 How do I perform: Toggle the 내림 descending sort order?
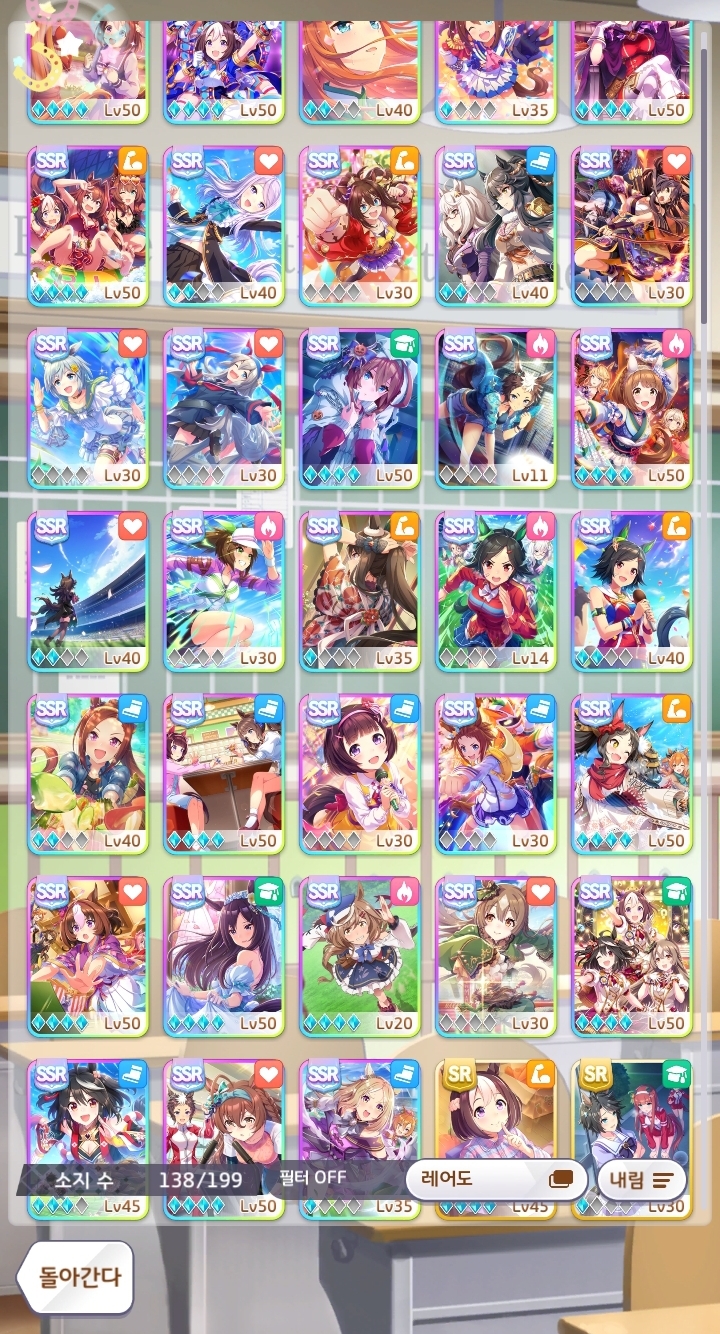point(641,1180)
